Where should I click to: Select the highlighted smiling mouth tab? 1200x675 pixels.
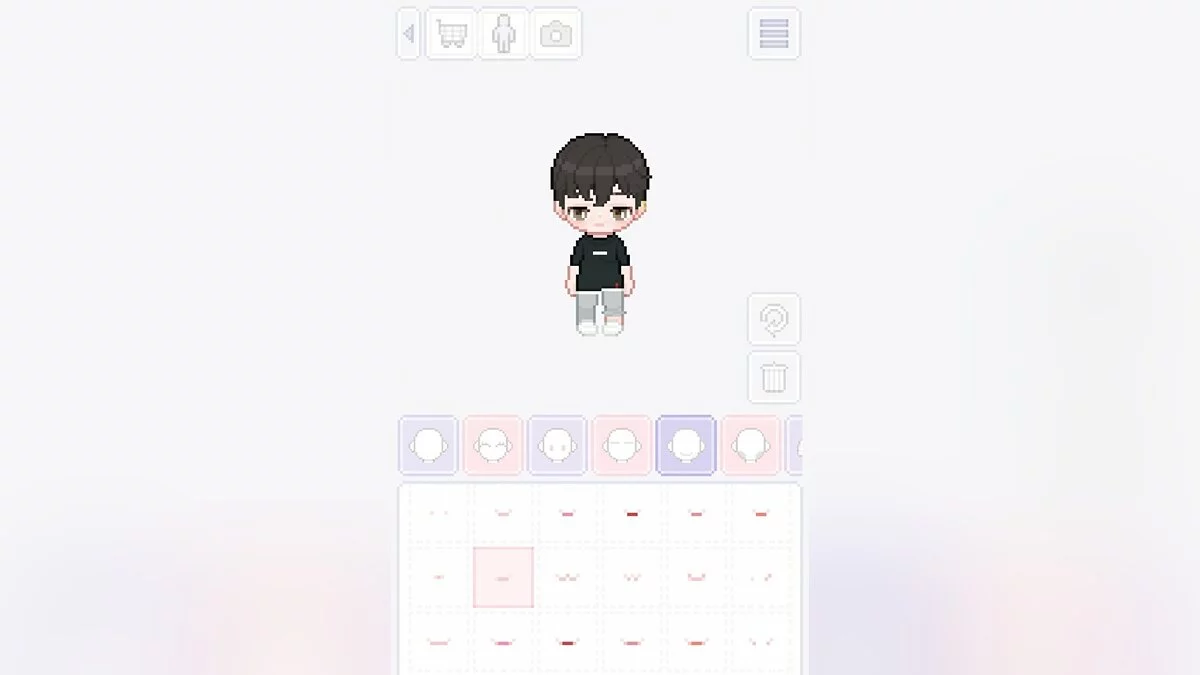tap(686, 445)
